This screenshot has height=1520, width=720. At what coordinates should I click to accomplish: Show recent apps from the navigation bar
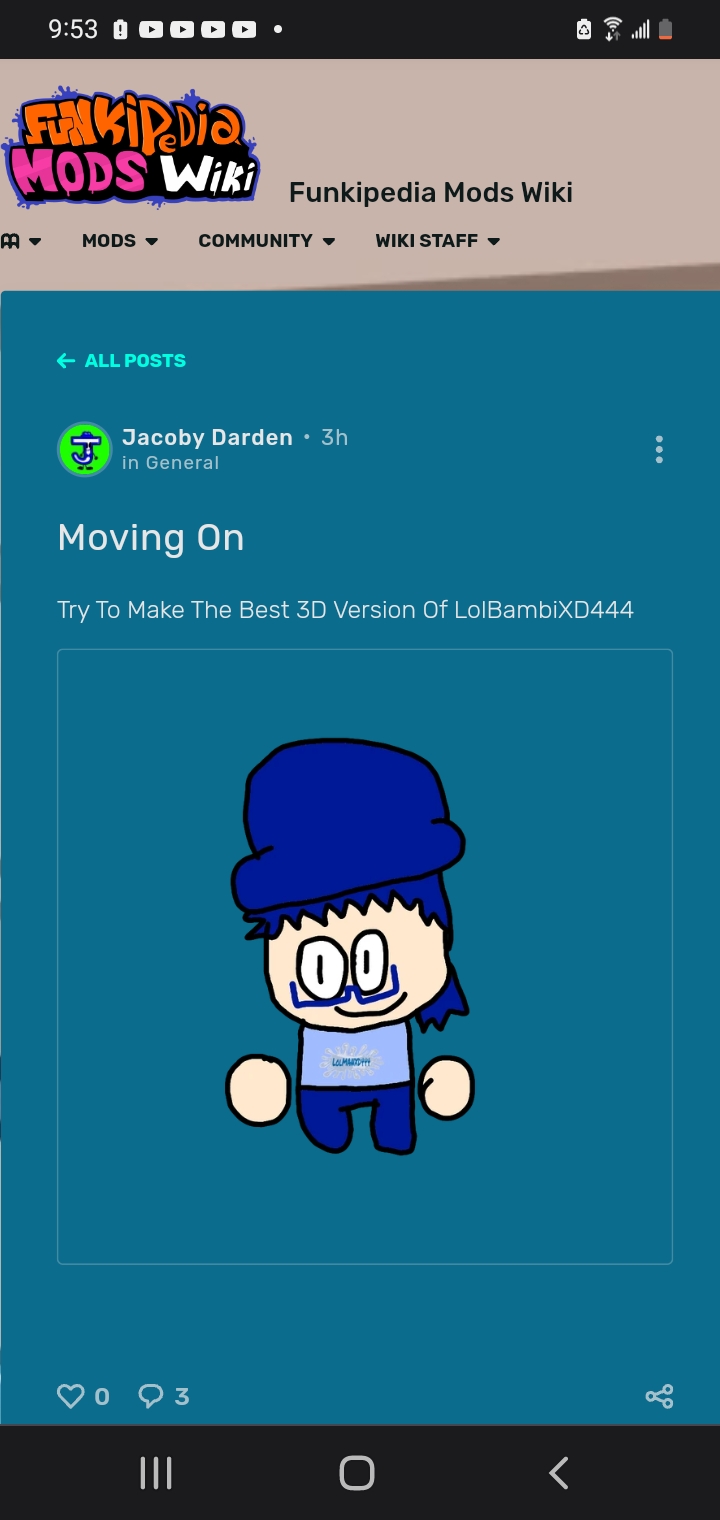pyautogui.click(x=156, y=1473)
